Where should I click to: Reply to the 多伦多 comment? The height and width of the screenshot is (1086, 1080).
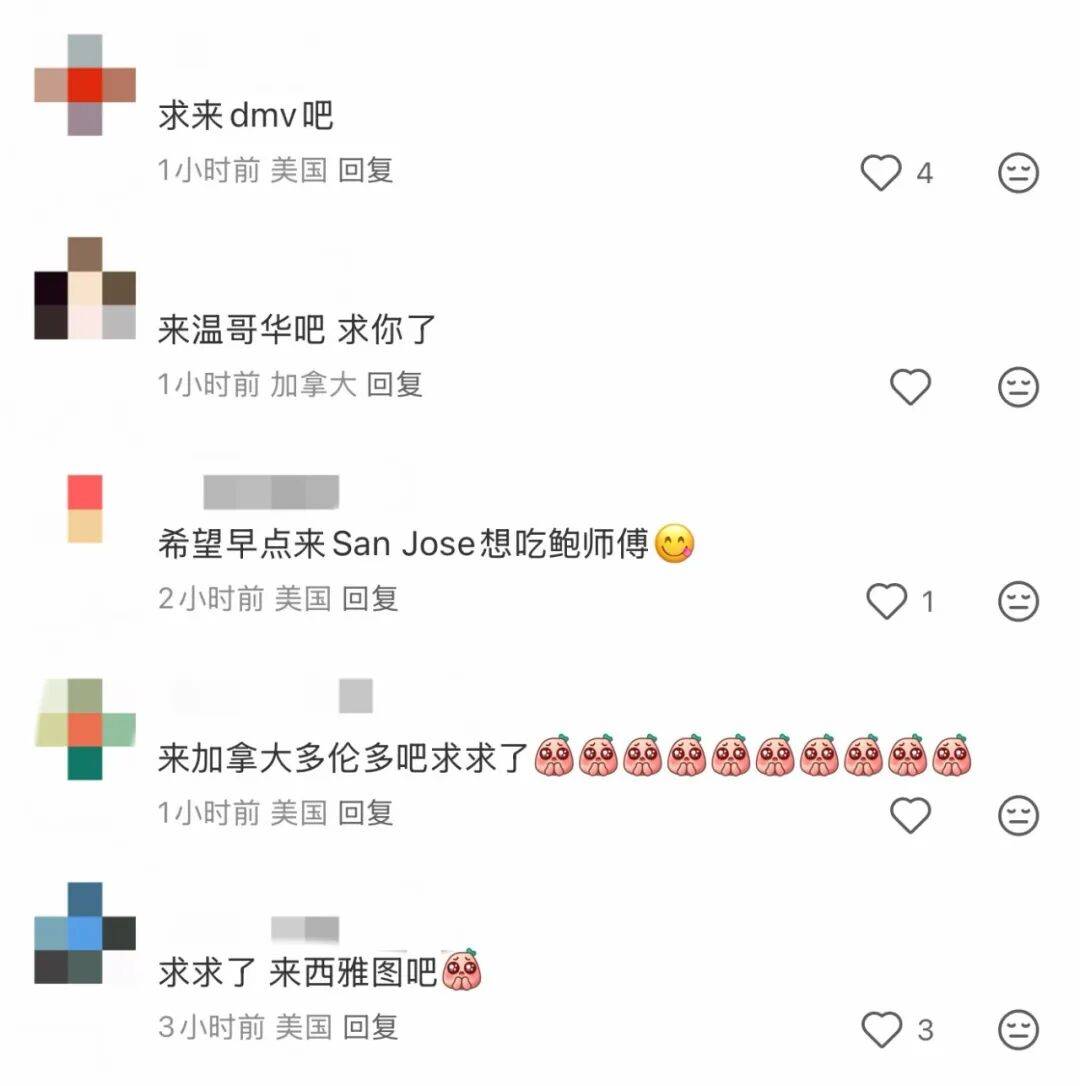[x=365, y=813]
